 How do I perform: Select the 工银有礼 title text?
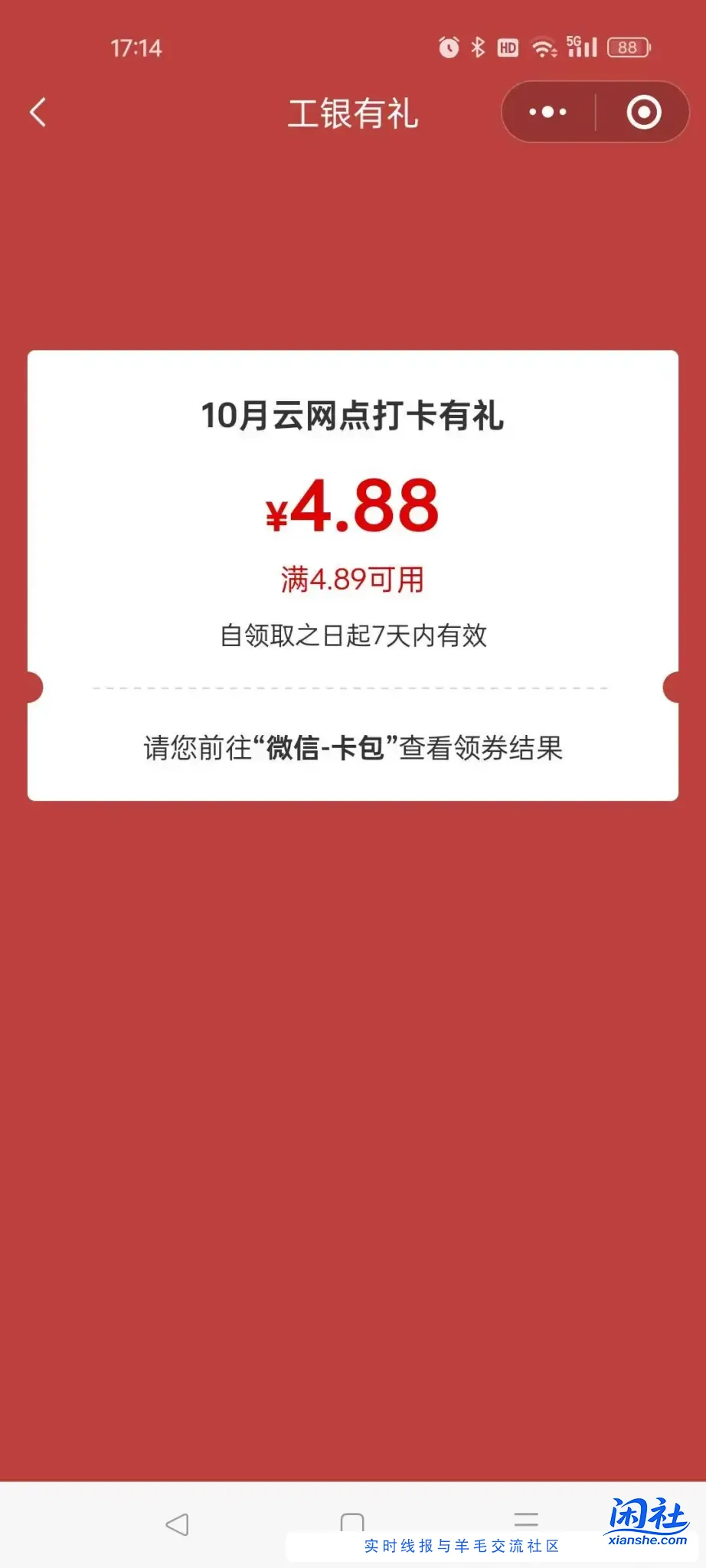click(x=353, y=112)
